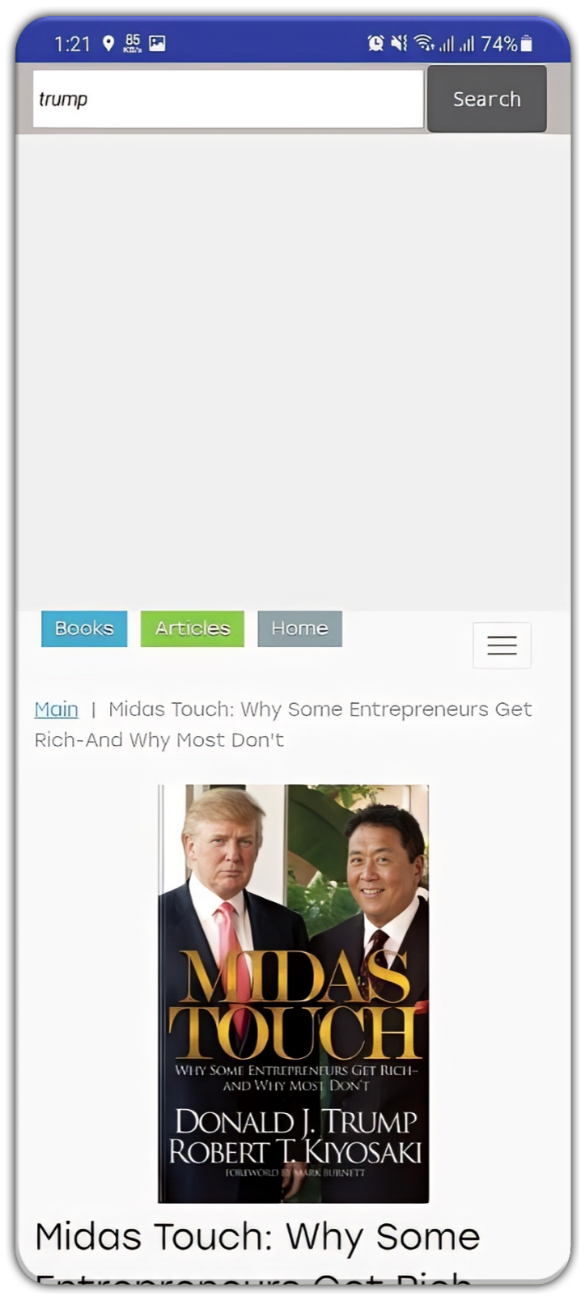Tap the search field containing "trump"
The image size is (585, 1300).
(228, 99)
